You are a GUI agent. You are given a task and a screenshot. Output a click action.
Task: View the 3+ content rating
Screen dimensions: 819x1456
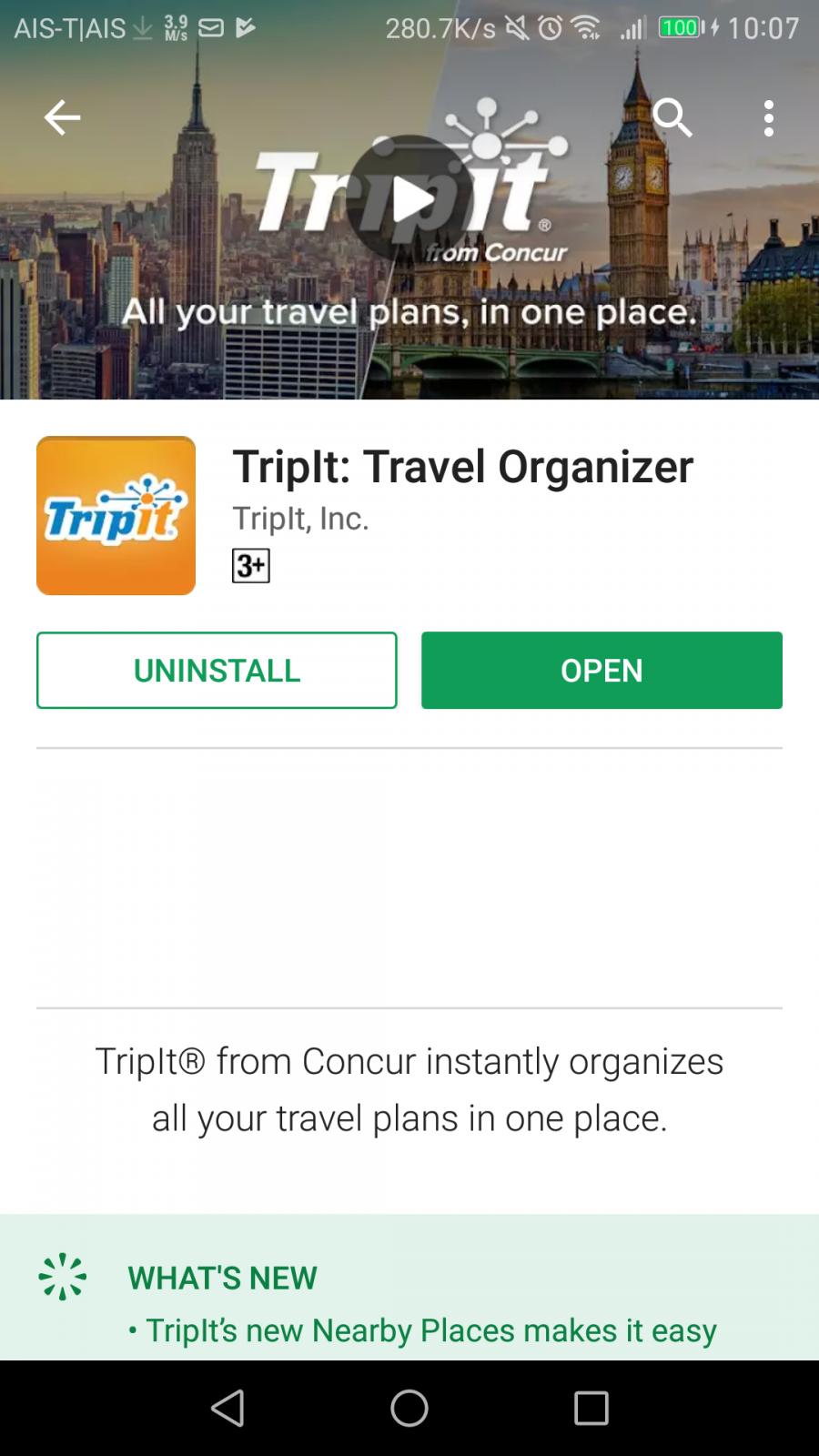[x=251, y=566]
